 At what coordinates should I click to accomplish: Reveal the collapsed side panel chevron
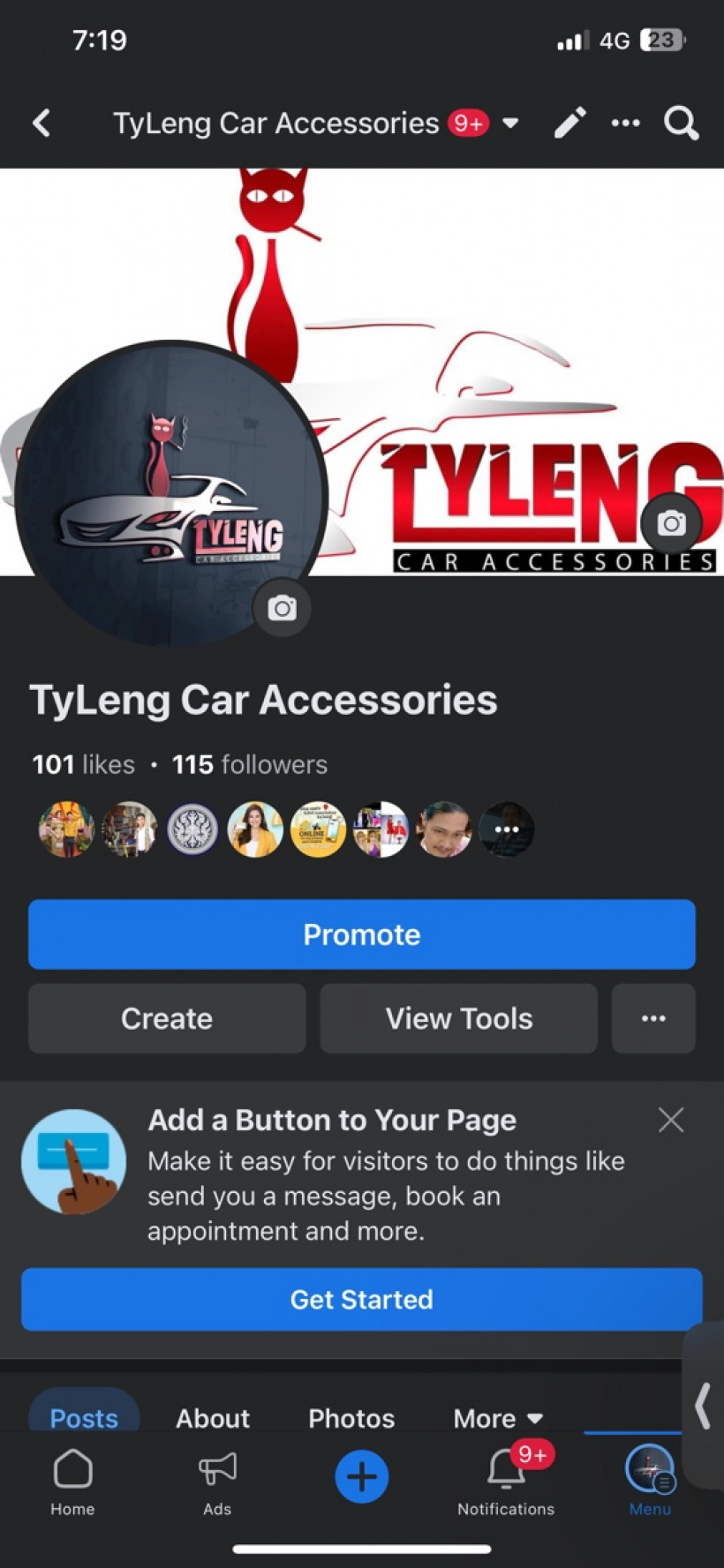pyautogui.click(x=704, y=1406)
